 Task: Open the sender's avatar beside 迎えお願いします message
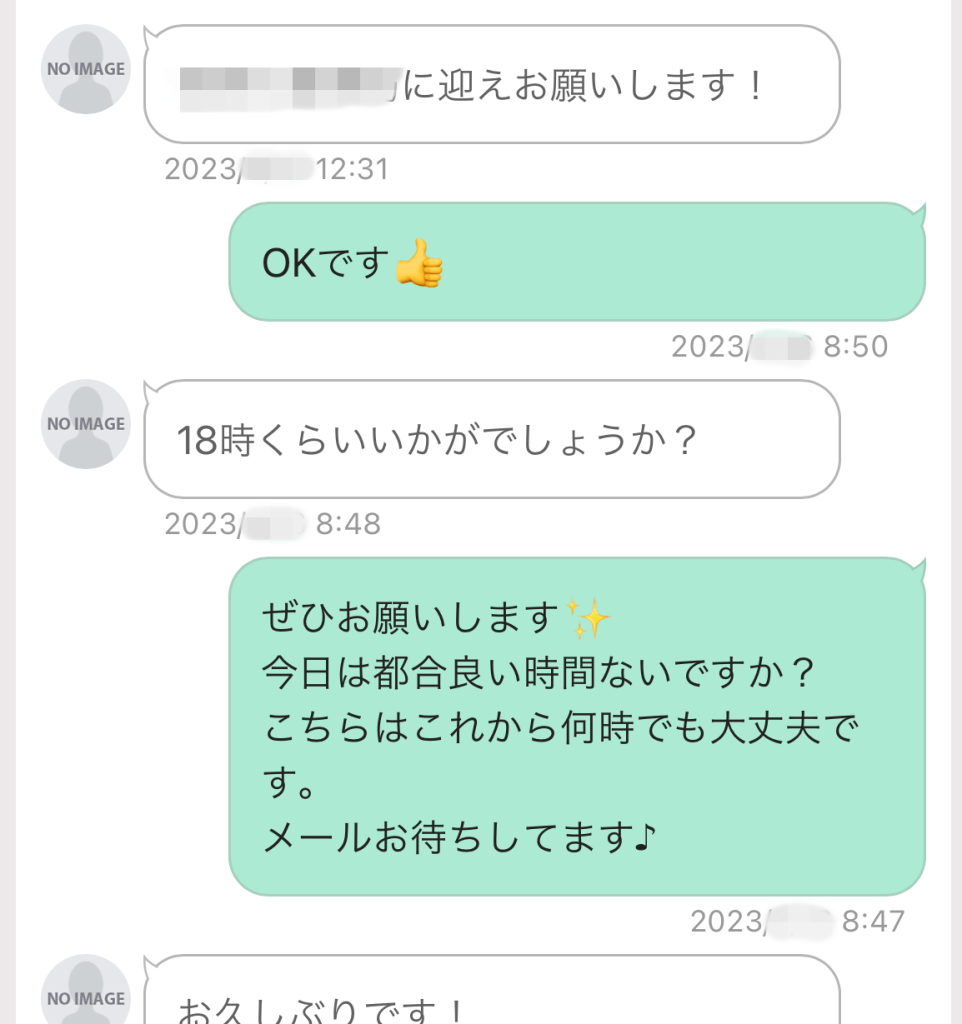pos(86,69)
